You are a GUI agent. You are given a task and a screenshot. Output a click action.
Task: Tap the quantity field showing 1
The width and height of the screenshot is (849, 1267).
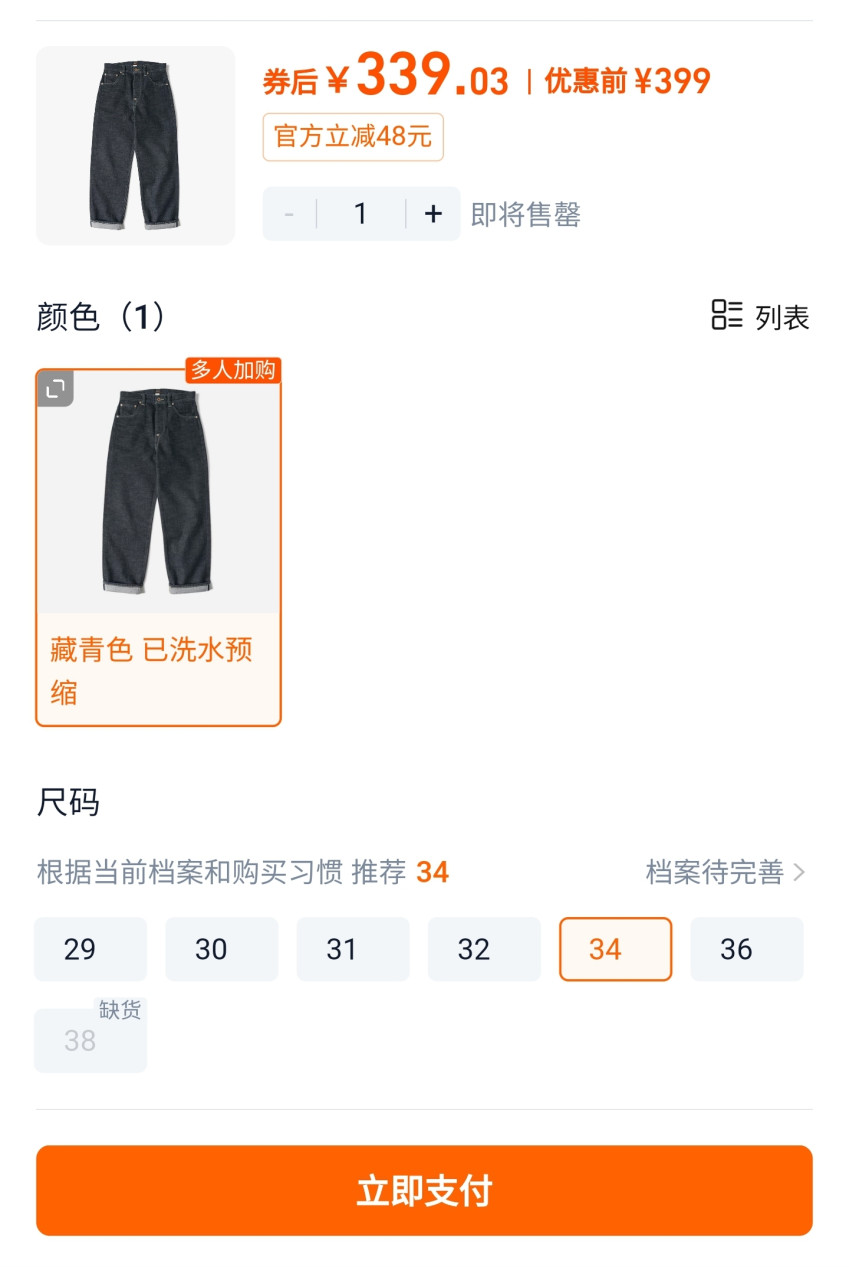point(361,214)
